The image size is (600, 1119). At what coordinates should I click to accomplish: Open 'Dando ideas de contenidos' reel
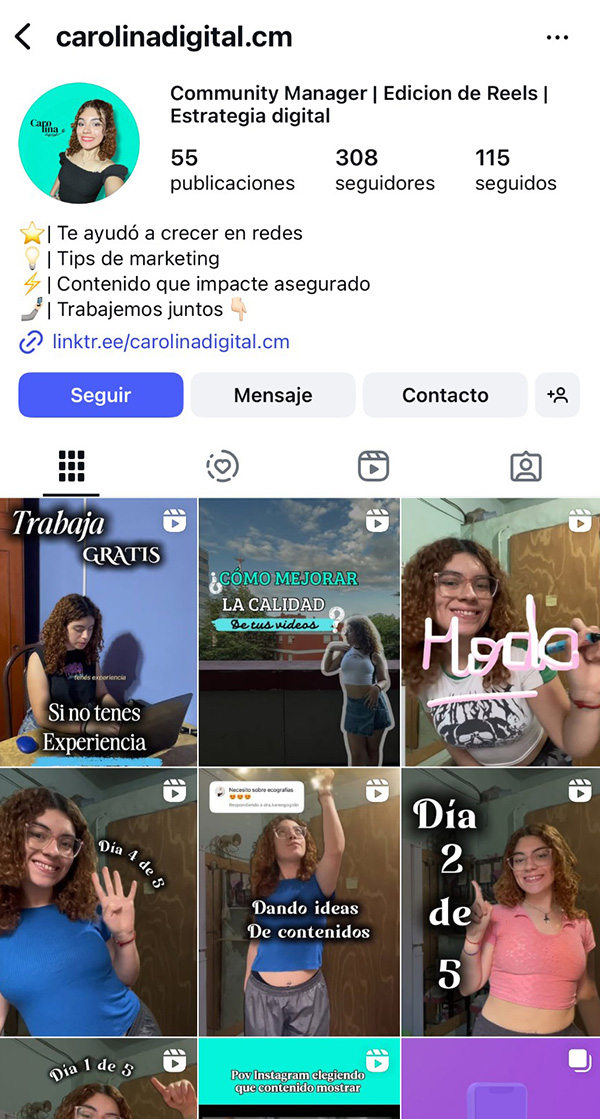click(299, 902)
